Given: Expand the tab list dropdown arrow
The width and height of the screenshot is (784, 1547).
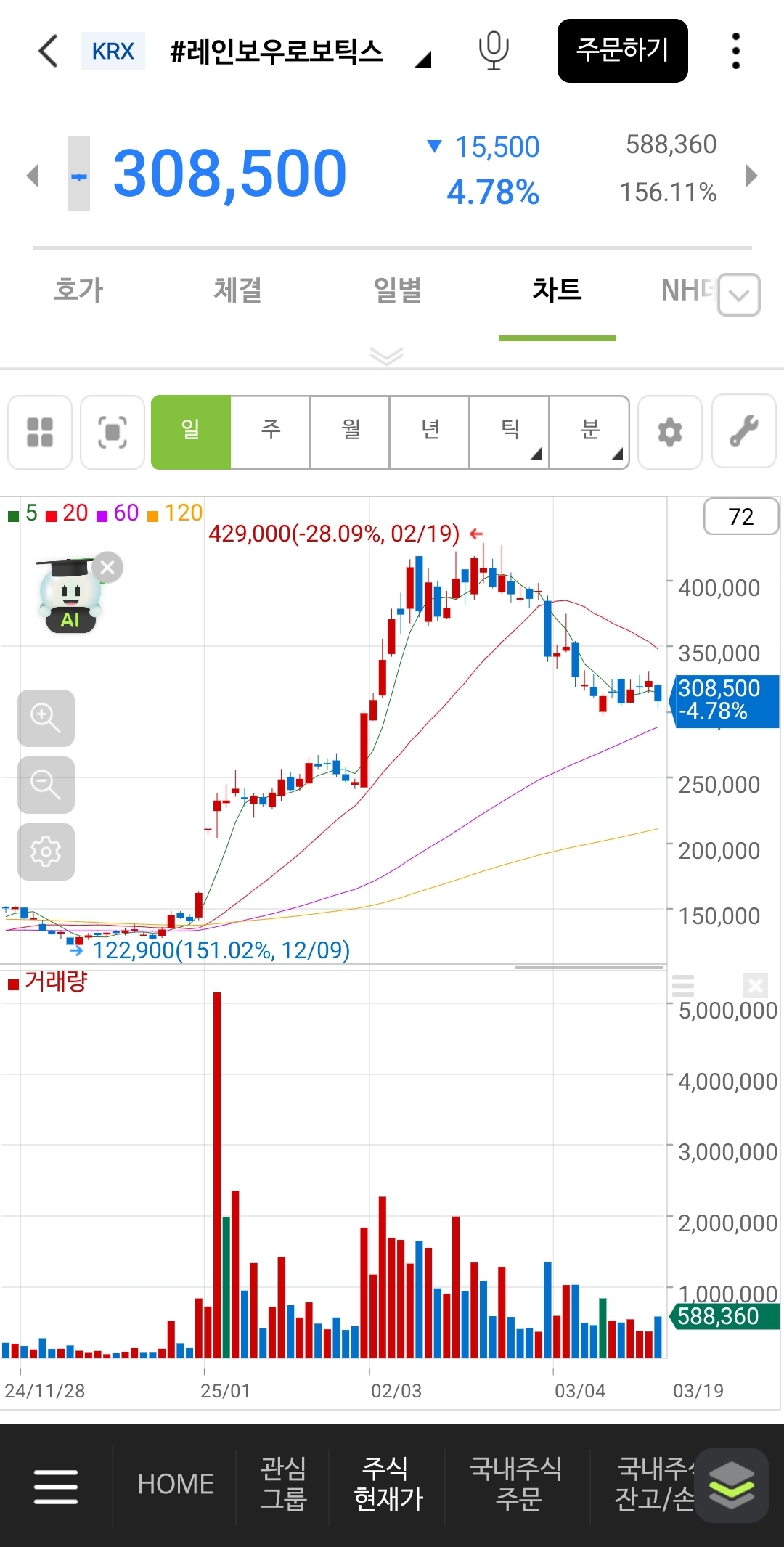Looking at the screenshot, I should click(x=739, y=295).
